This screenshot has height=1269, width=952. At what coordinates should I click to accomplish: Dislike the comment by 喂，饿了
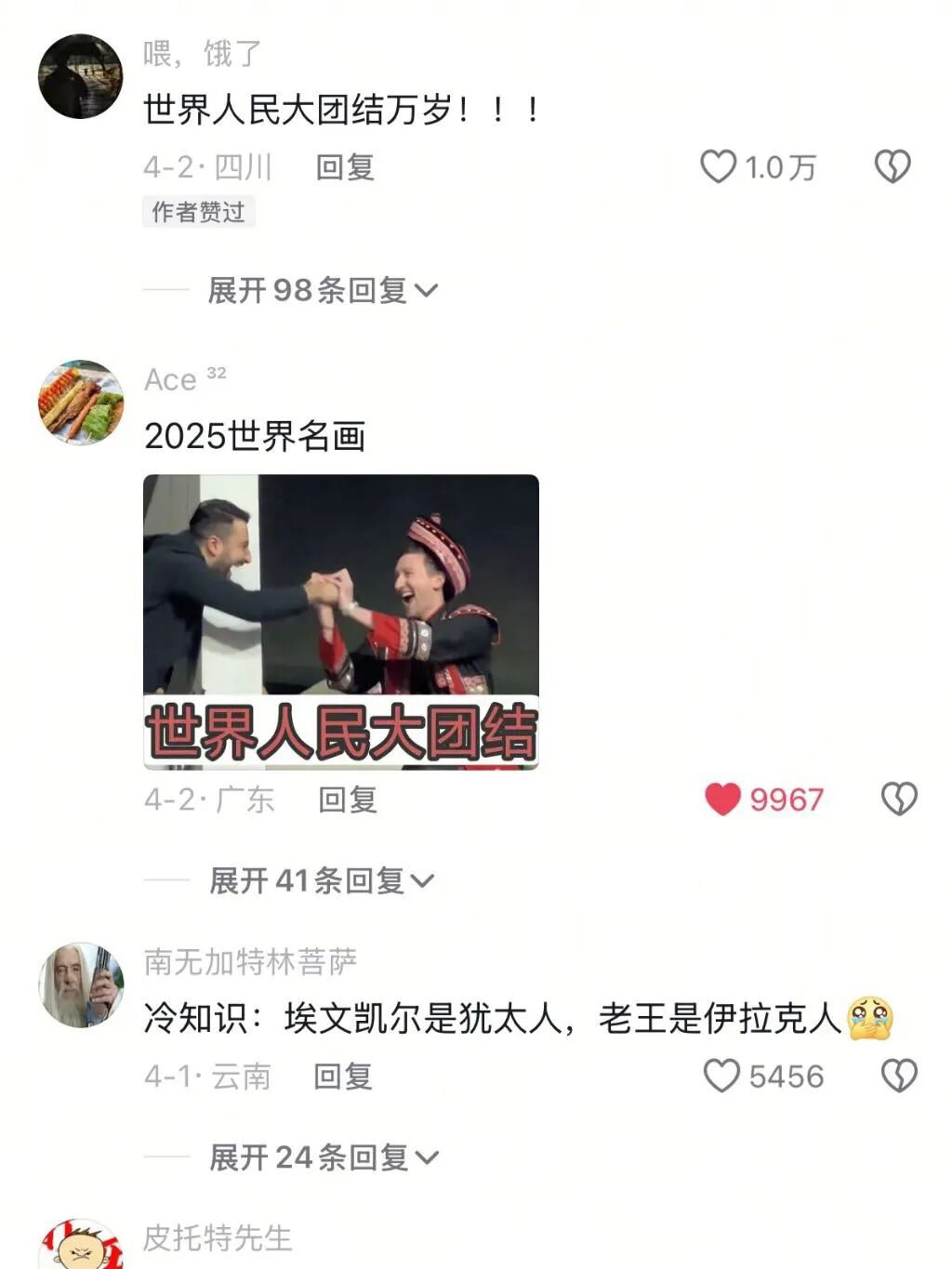click(x=892, y=167)
